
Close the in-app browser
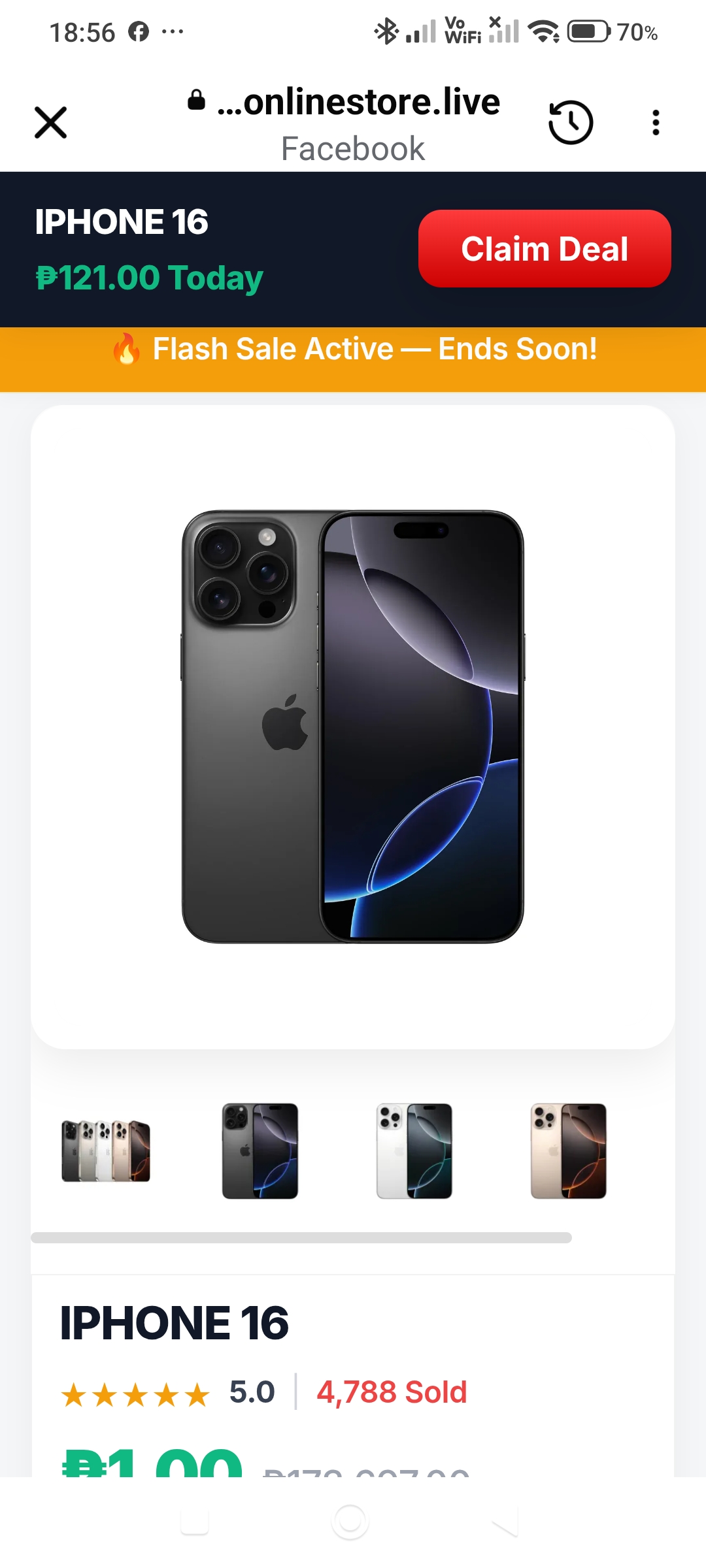pyautogui.click(x=50, y=122)
